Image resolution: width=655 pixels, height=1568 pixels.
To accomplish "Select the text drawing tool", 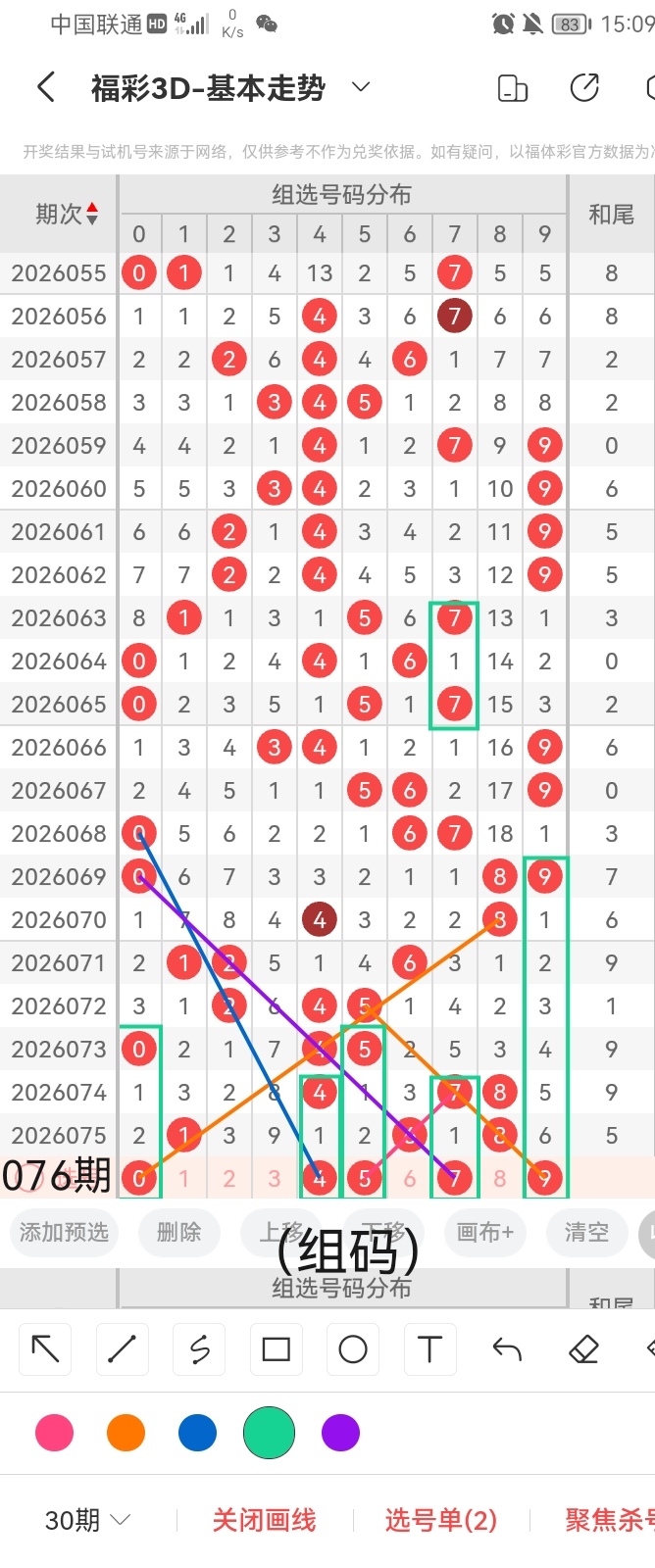I will (429, 1349).
